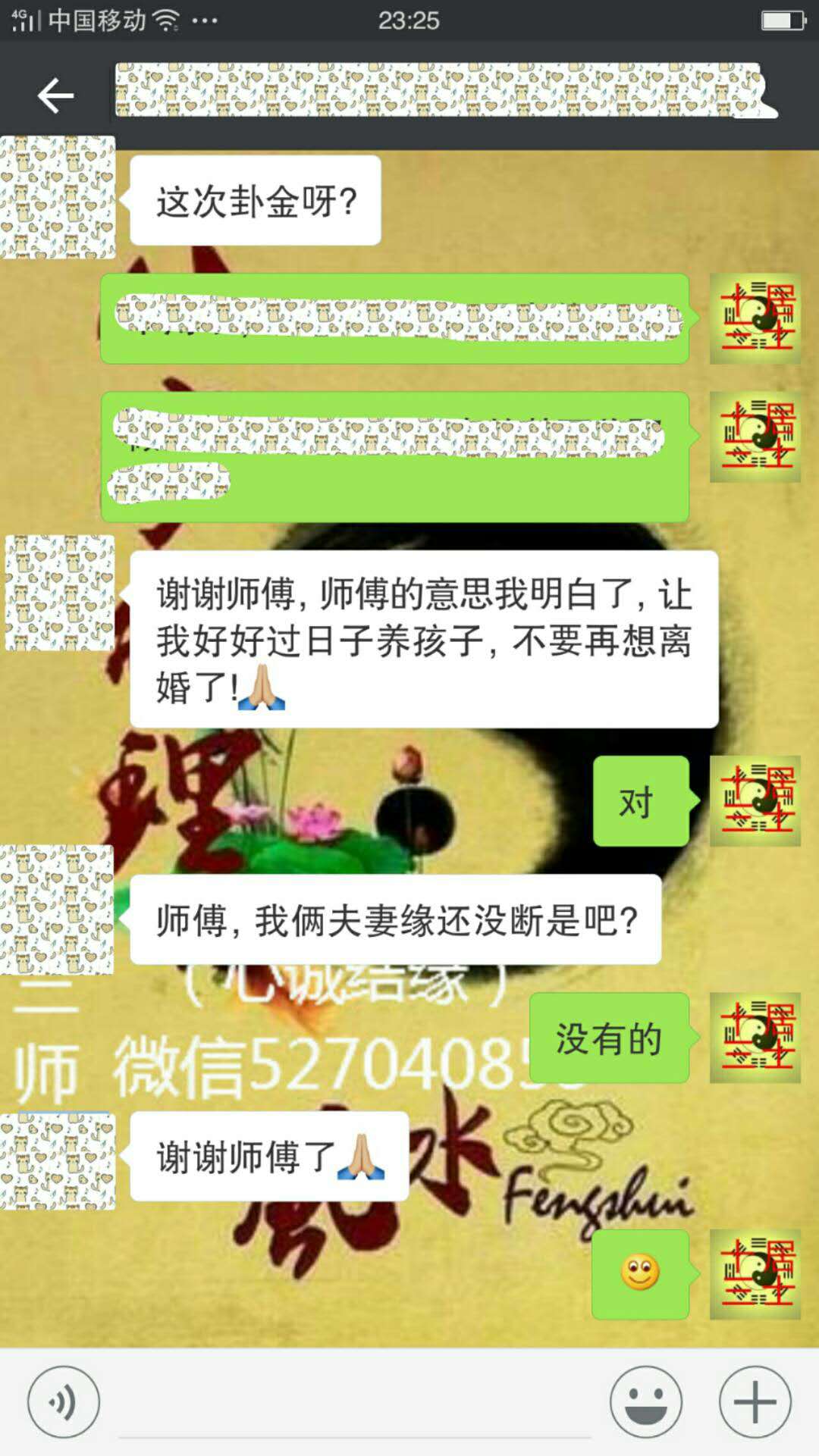Tap the message text input field
The height and width of the screenshot is (1456, 819).
(355, 1404)
